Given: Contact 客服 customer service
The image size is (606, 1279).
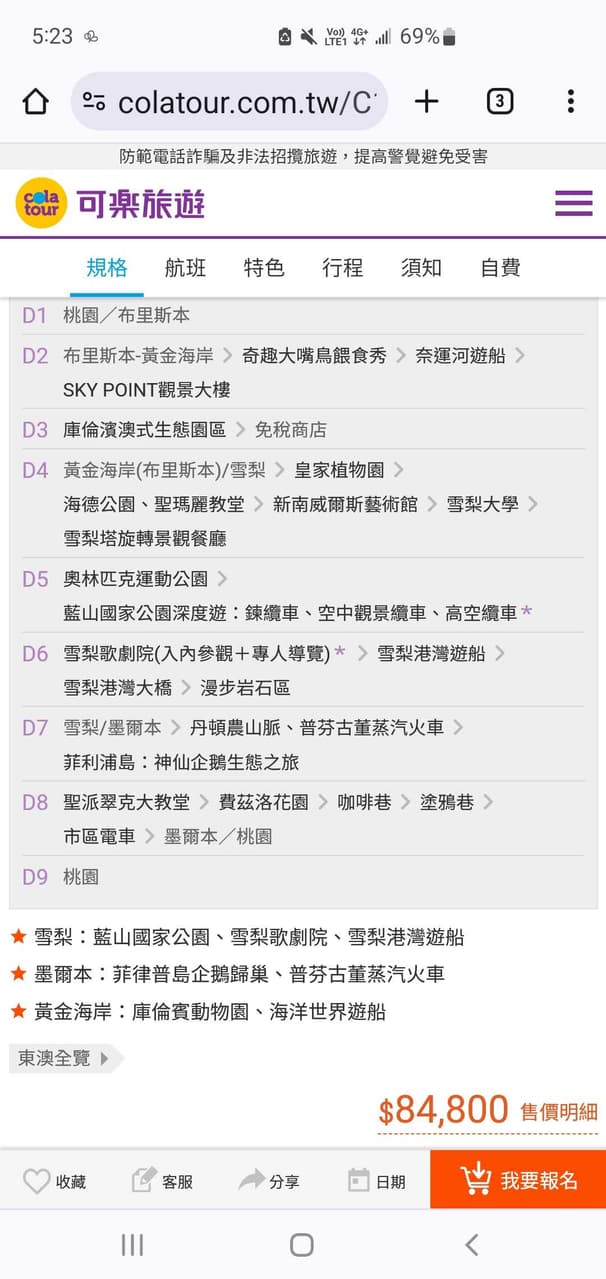Looking at the screenshot, I should point(162,1181).
